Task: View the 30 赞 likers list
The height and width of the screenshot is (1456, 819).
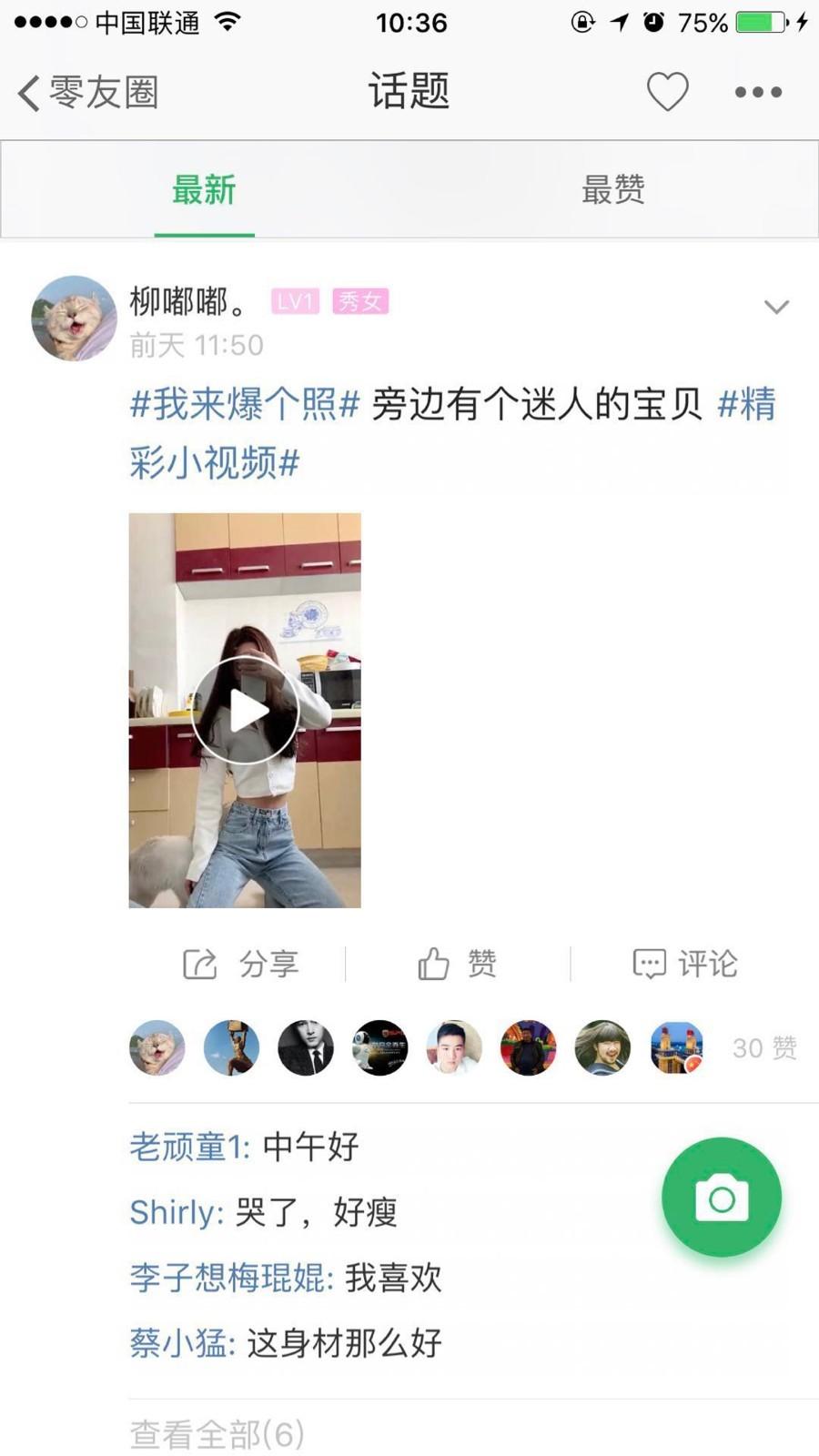Action: pyautogui.click(x=764, y=1048)
